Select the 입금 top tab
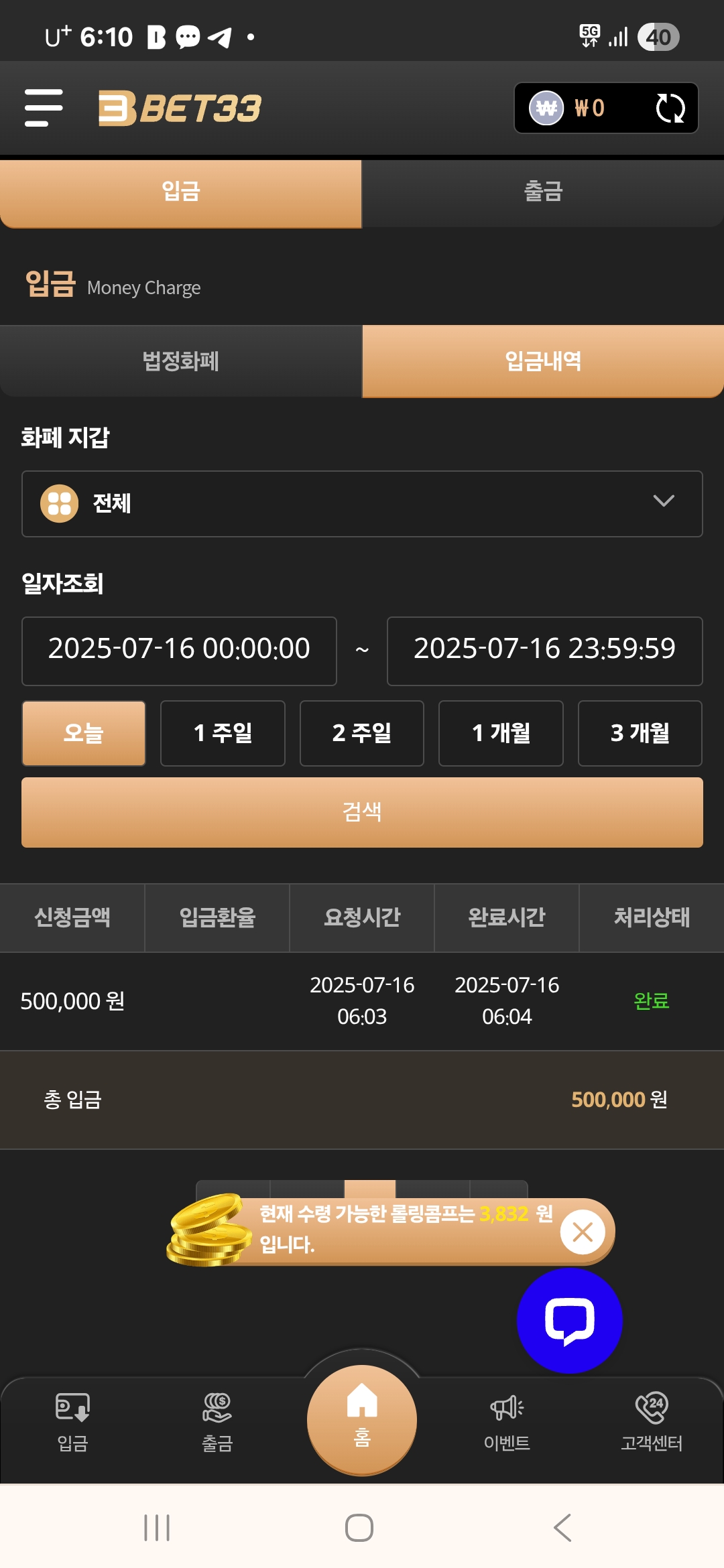Screen dimensions: 724x1568 tap(181, 192)
